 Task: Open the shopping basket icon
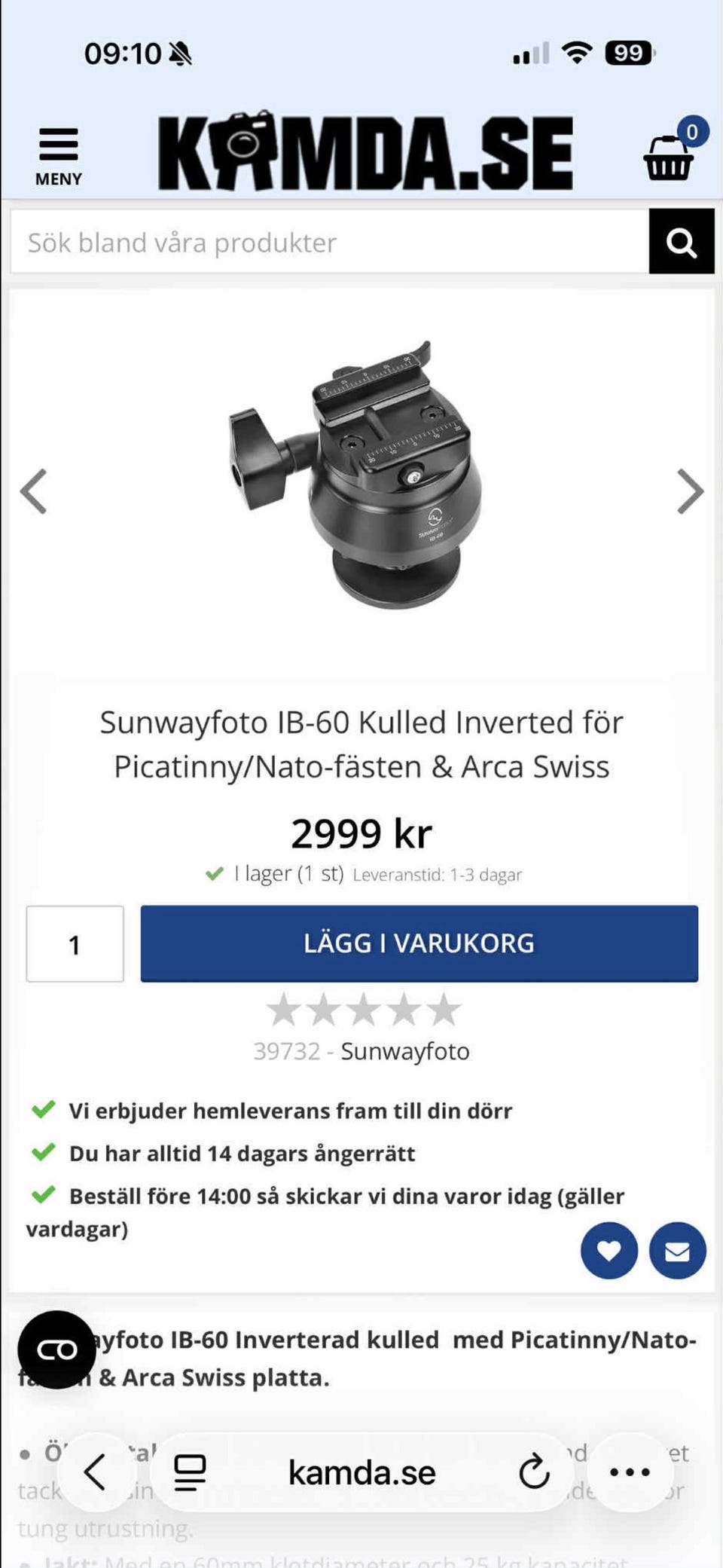pyautogui.click(x=666, y=156)
